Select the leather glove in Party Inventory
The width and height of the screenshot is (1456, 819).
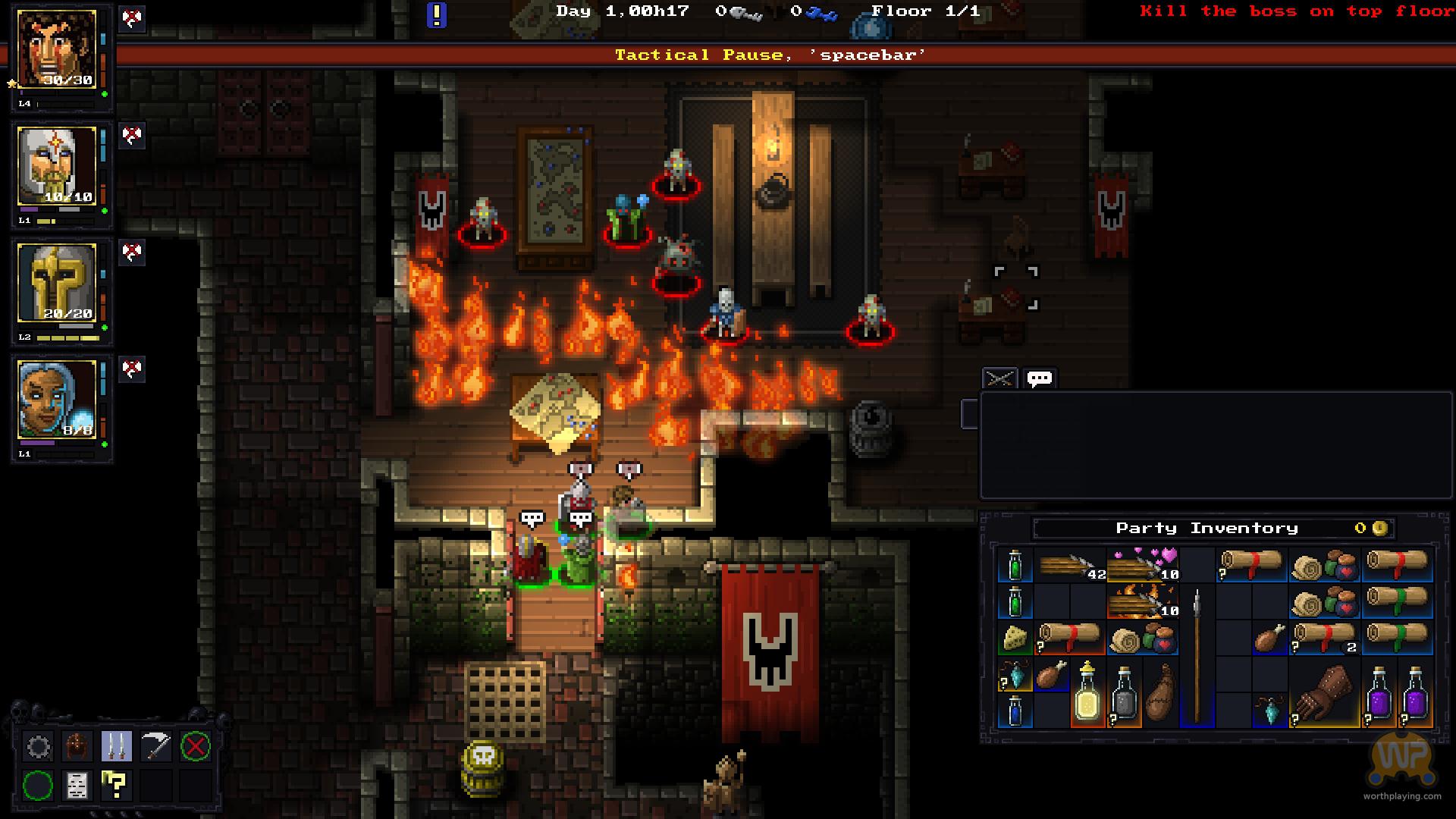click(x=1324, y=694)
